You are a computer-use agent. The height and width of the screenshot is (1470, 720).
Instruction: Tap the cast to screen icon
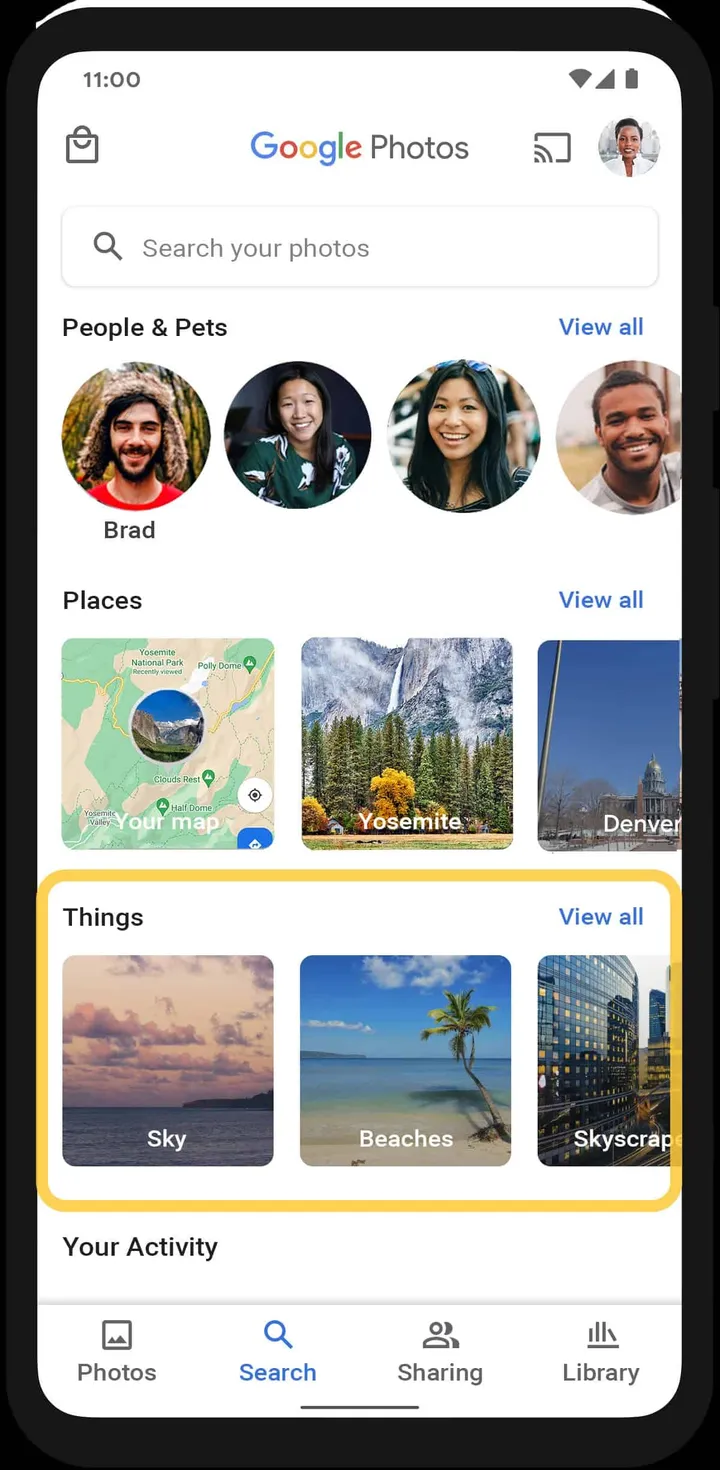click(552, 148)
